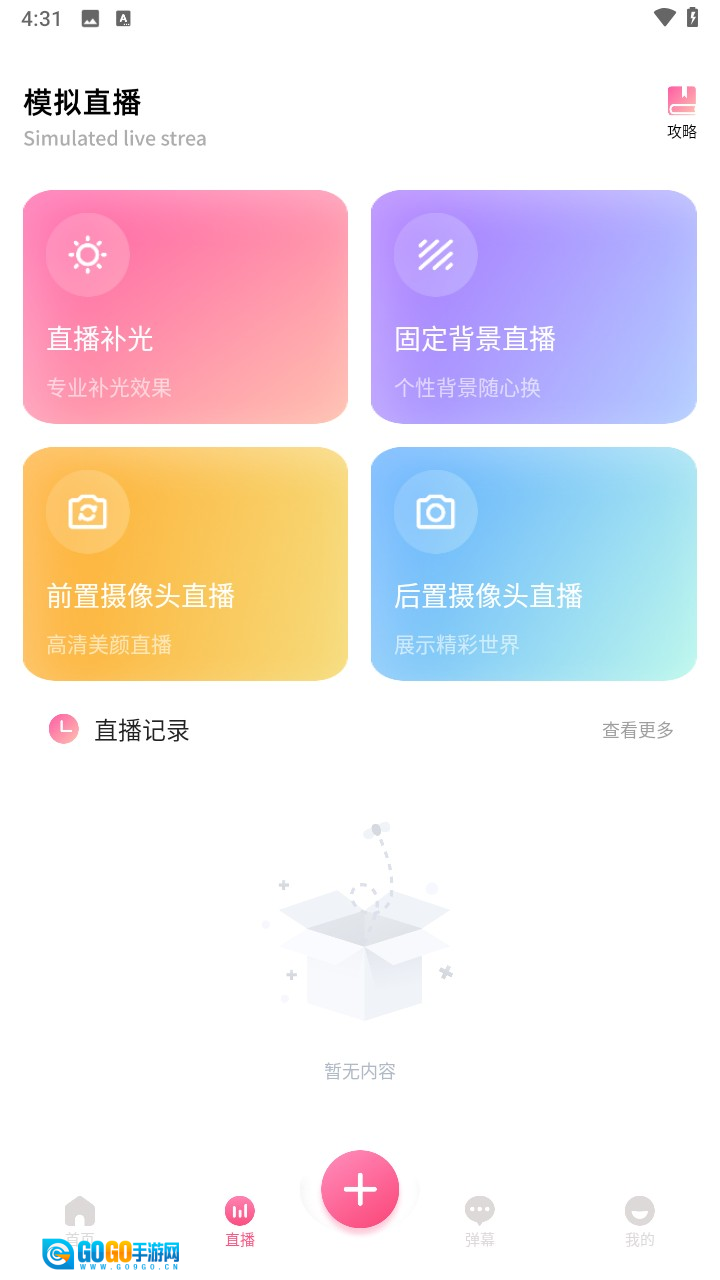
Task: Select the 固定背景直播 card
Action: pos(533,307)
